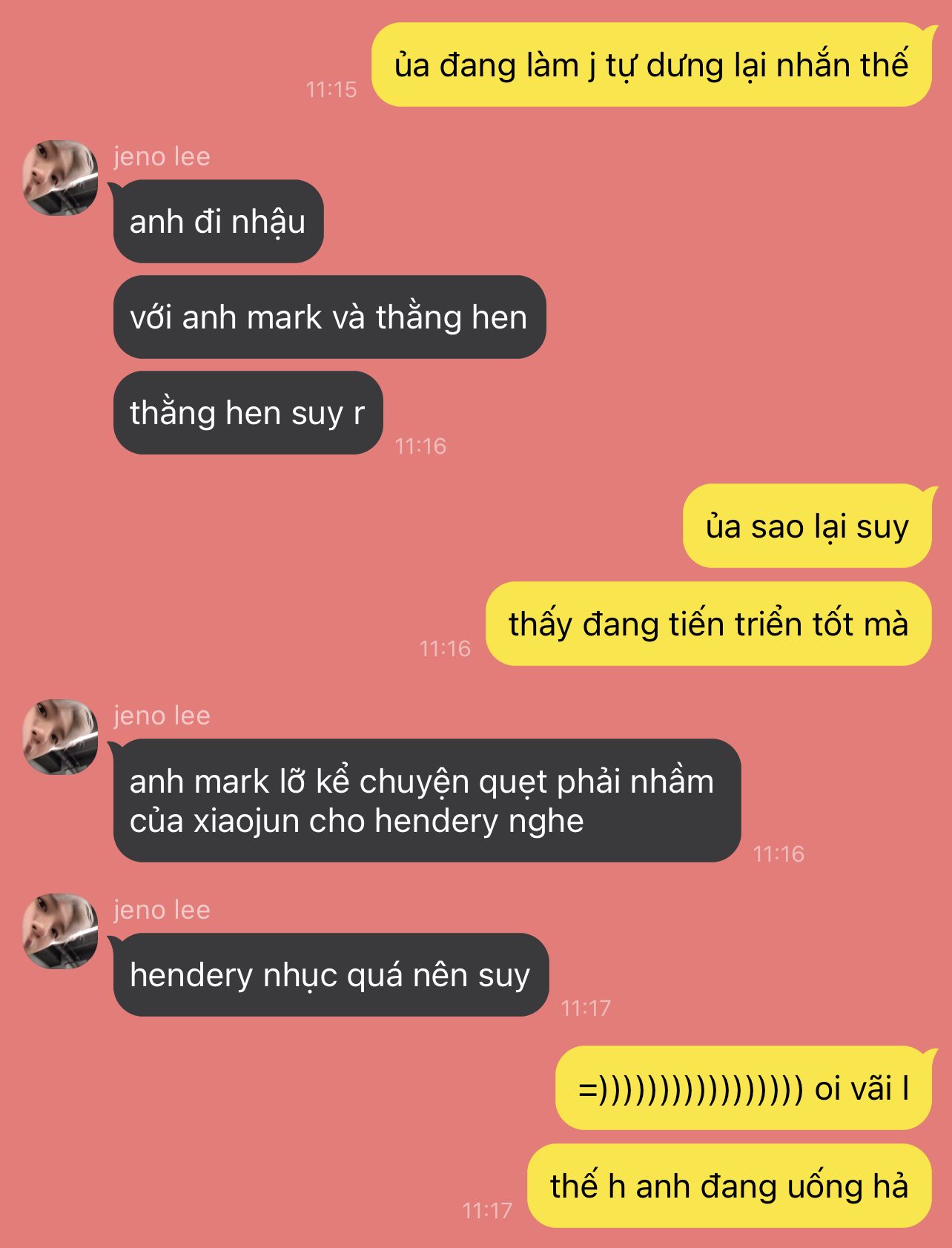Open jeno lee's avatar beside "anh đi nhậu"
The image size is (952, 1248).
[60, 178]
